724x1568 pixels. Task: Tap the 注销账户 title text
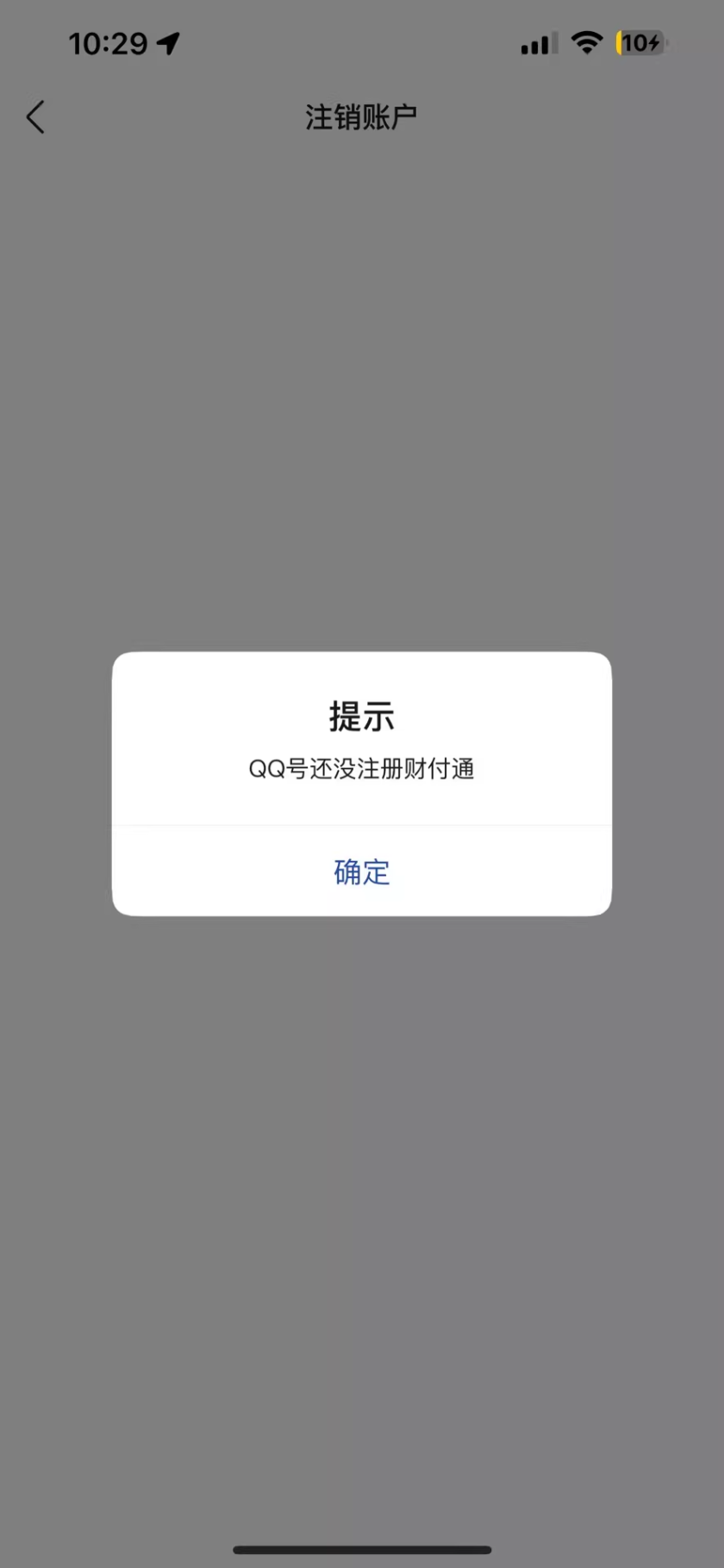361,116
